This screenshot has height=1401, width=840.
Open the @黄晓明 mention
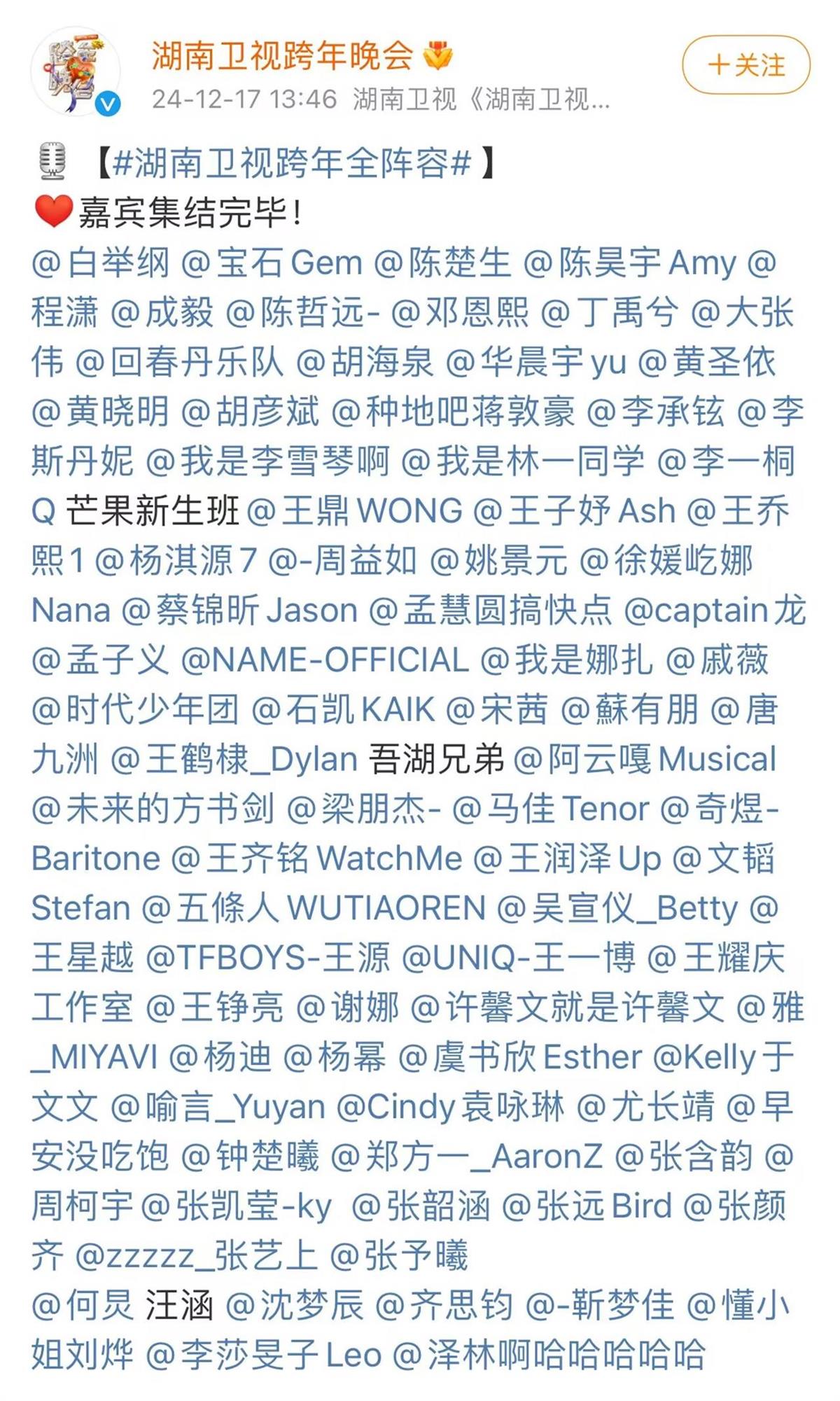click(x=100, y=412)
